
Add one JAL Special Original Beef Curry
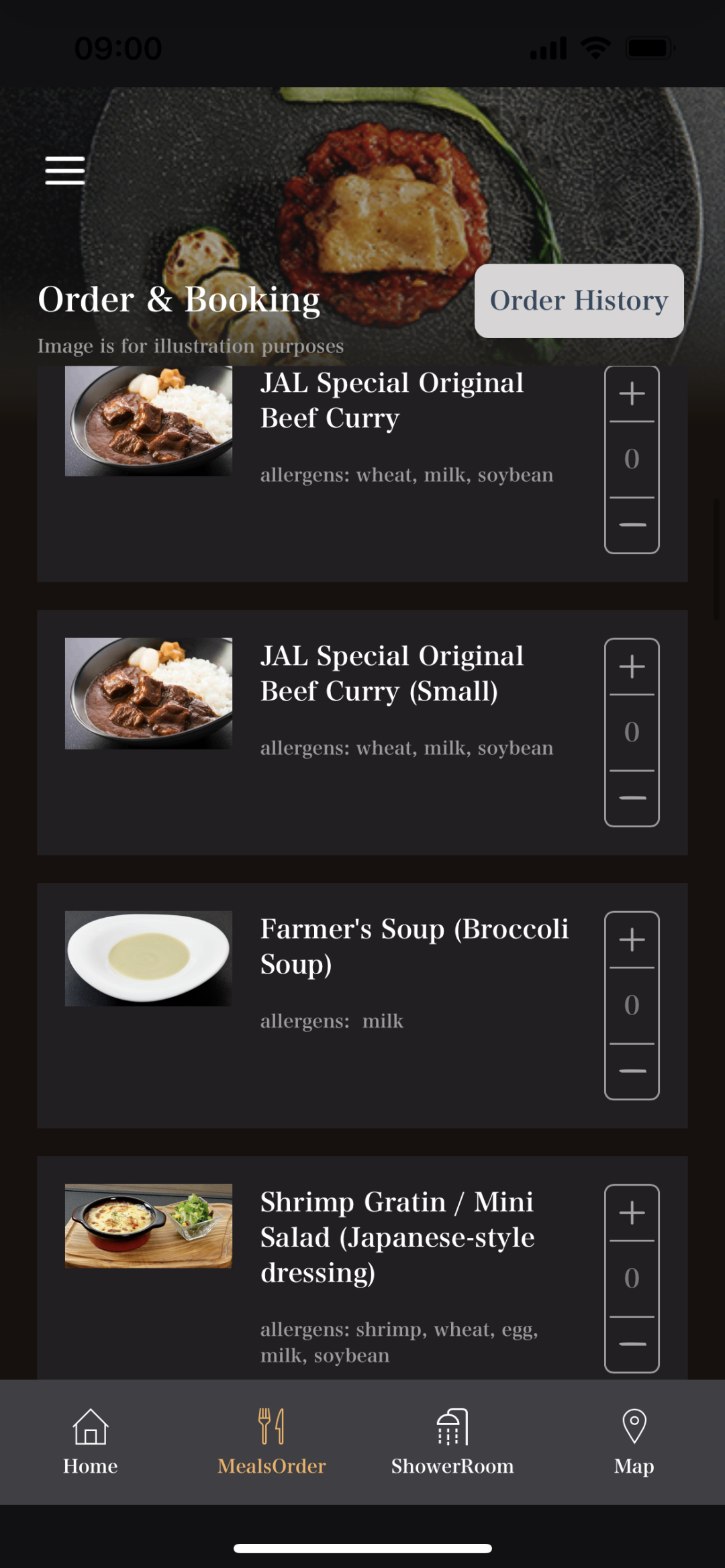[x=632, y=394]
